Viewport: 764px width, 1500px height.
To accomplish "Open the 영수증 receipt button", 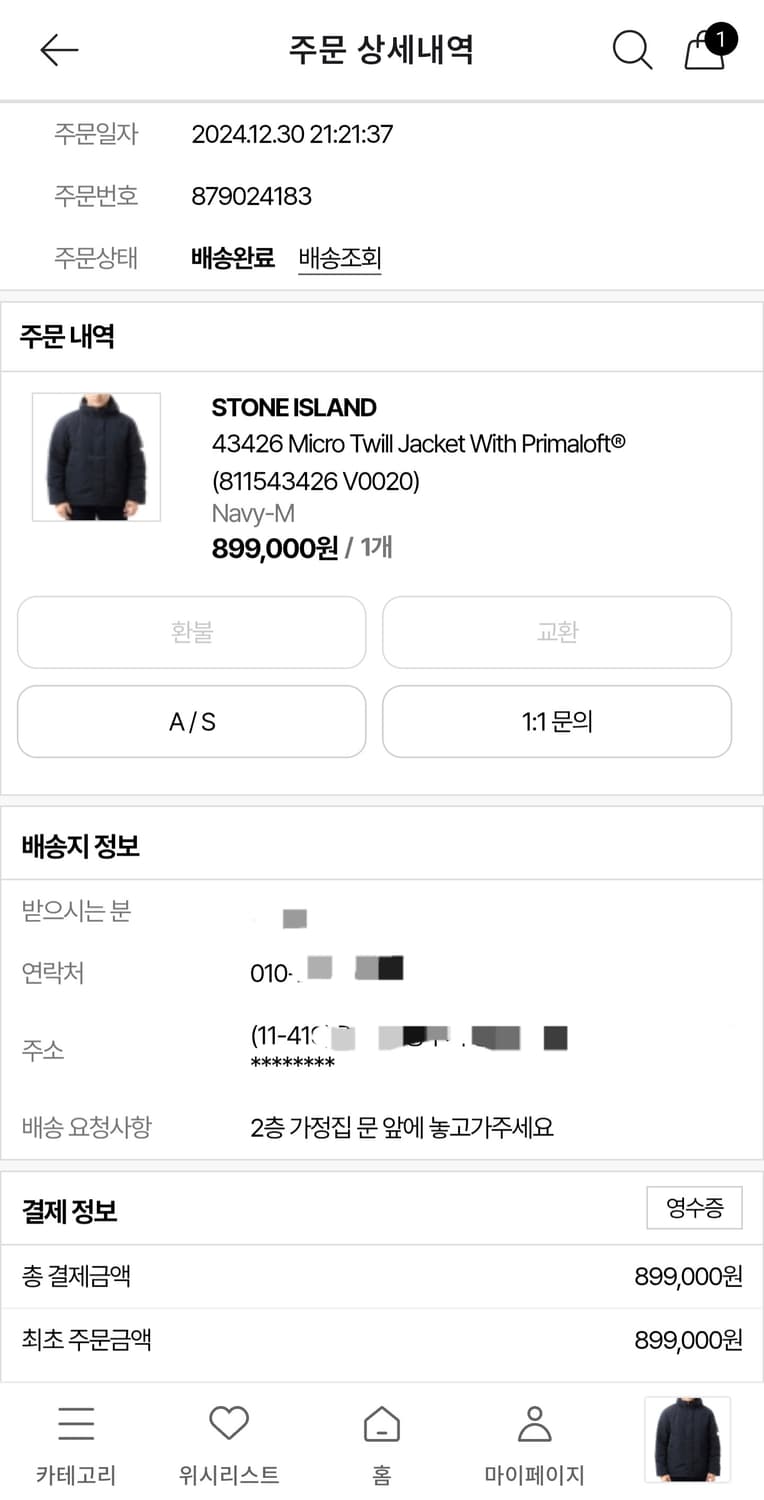I will tap(694, 1208).
